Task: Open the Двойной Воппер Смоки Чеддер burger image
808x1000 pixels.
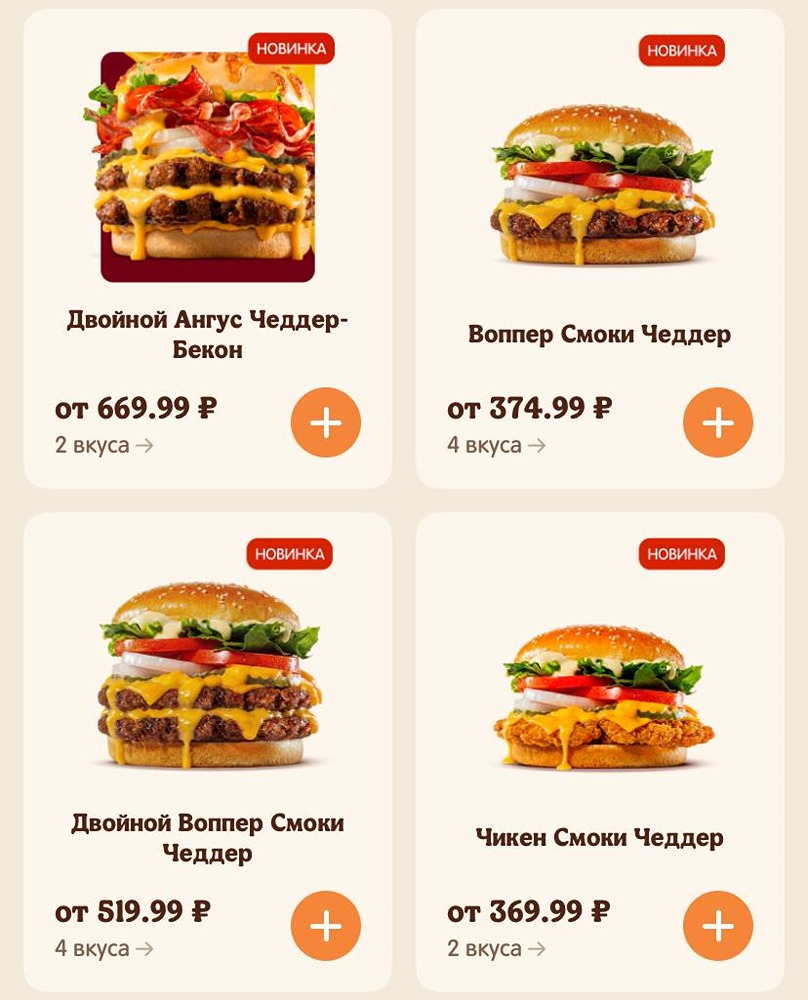Action: tap(208, 675)
